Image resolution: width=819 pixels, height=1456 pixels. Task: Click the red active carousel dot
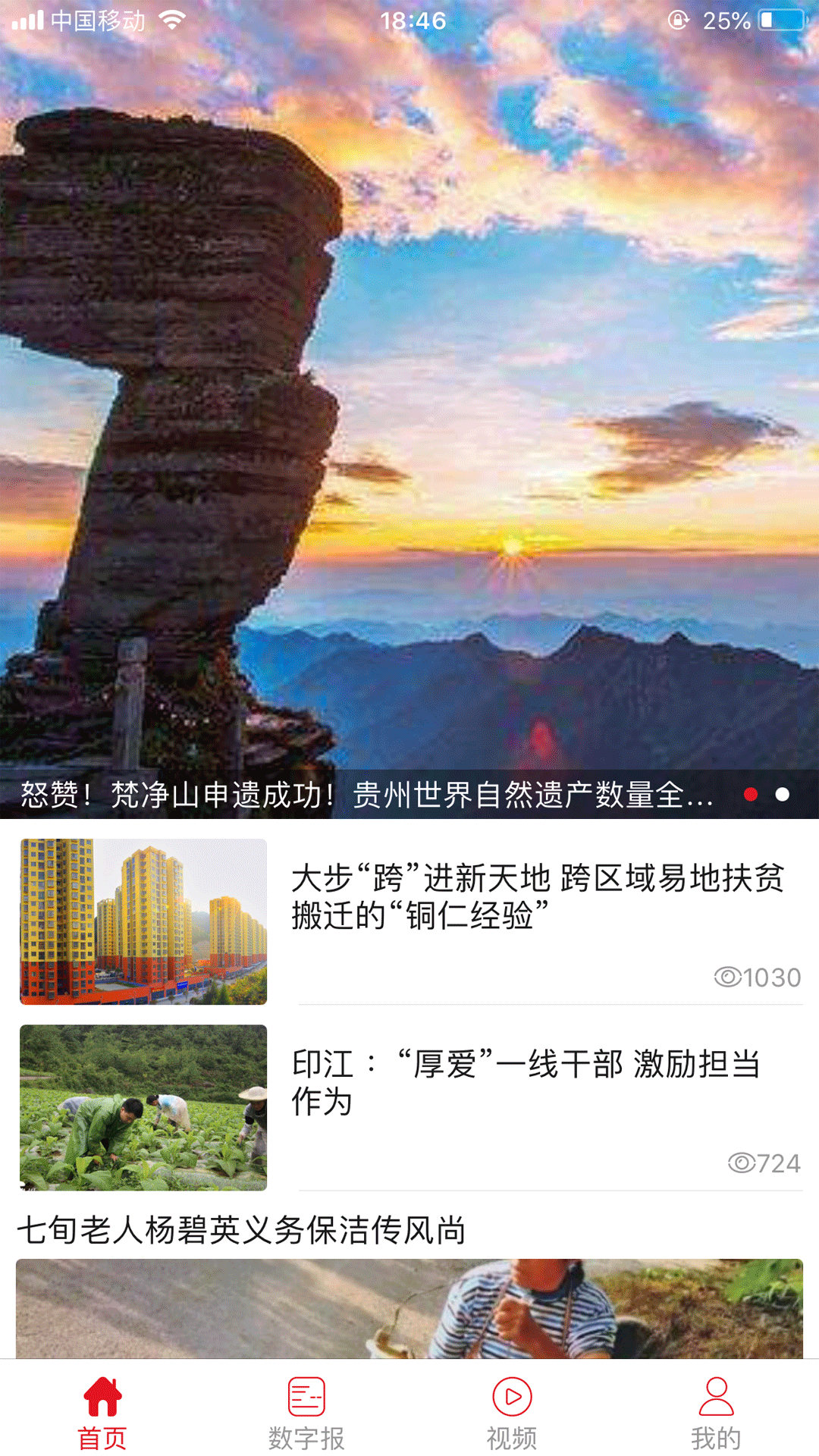click(x=752, y=794)
